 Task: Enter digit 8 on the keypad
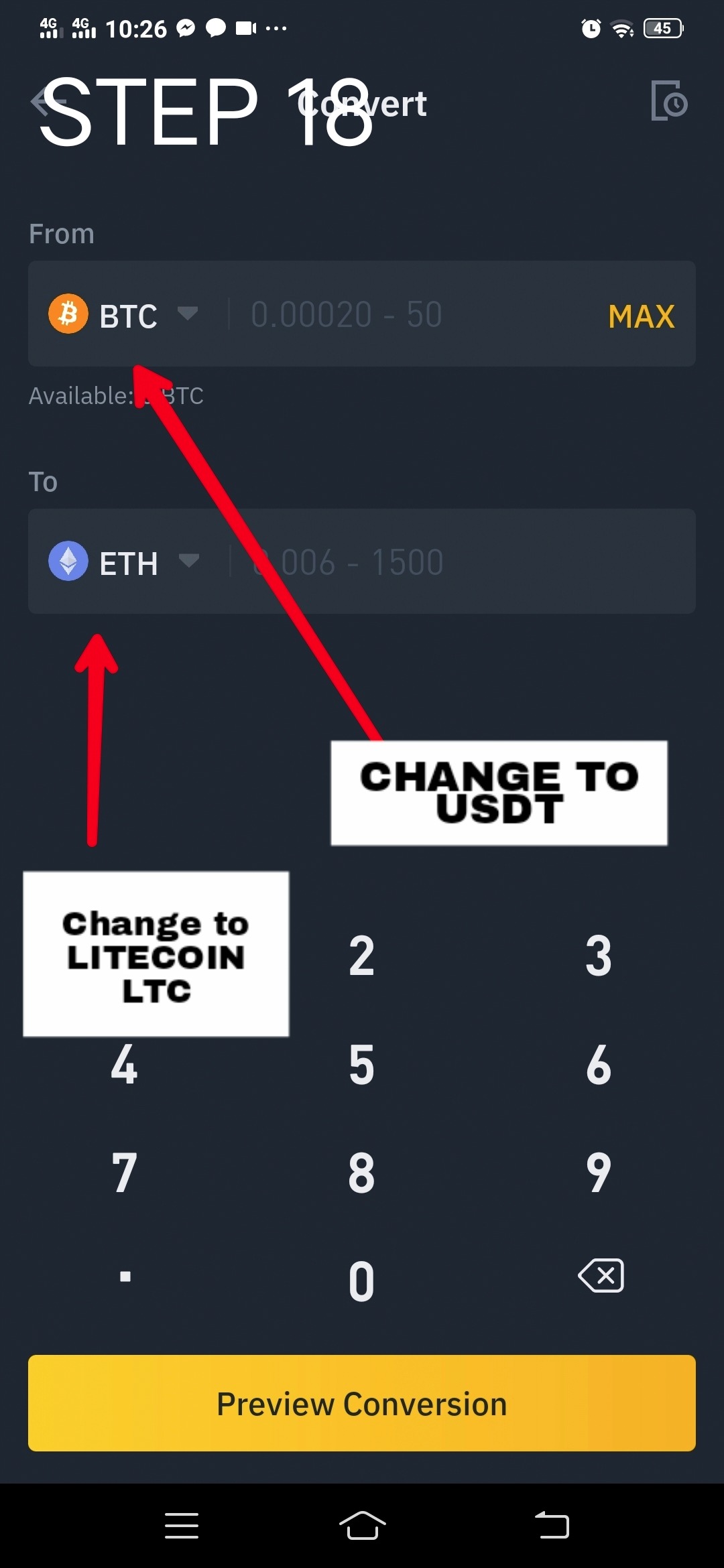coord(361,1173)
